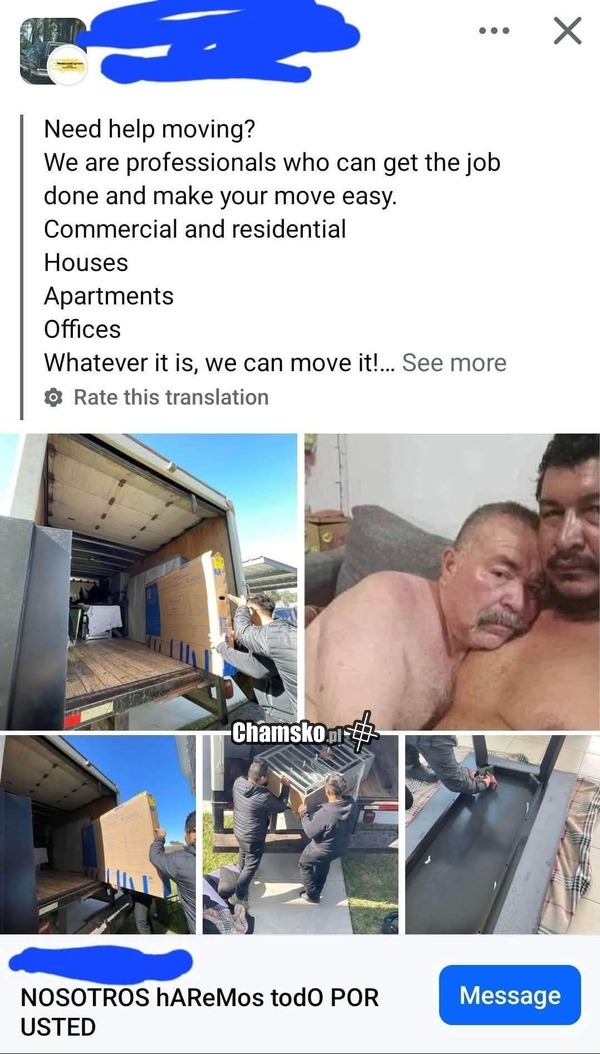Screen dimensions: 600x1054
Task: Open the photo of two shirtless men
Action: point(452,581)
